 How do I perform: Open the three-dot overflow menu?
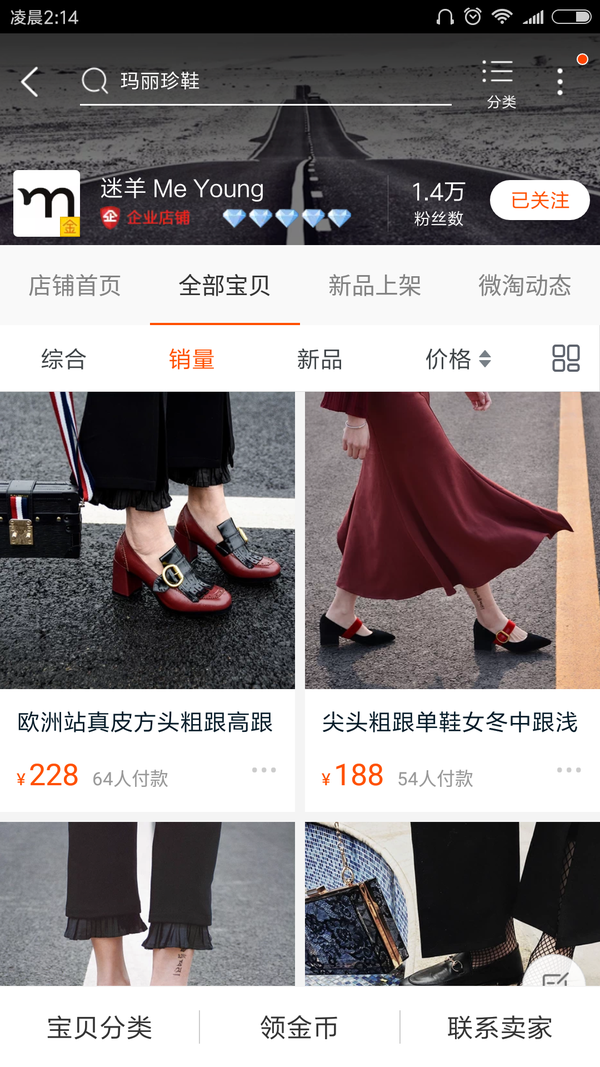pos(560,82)
